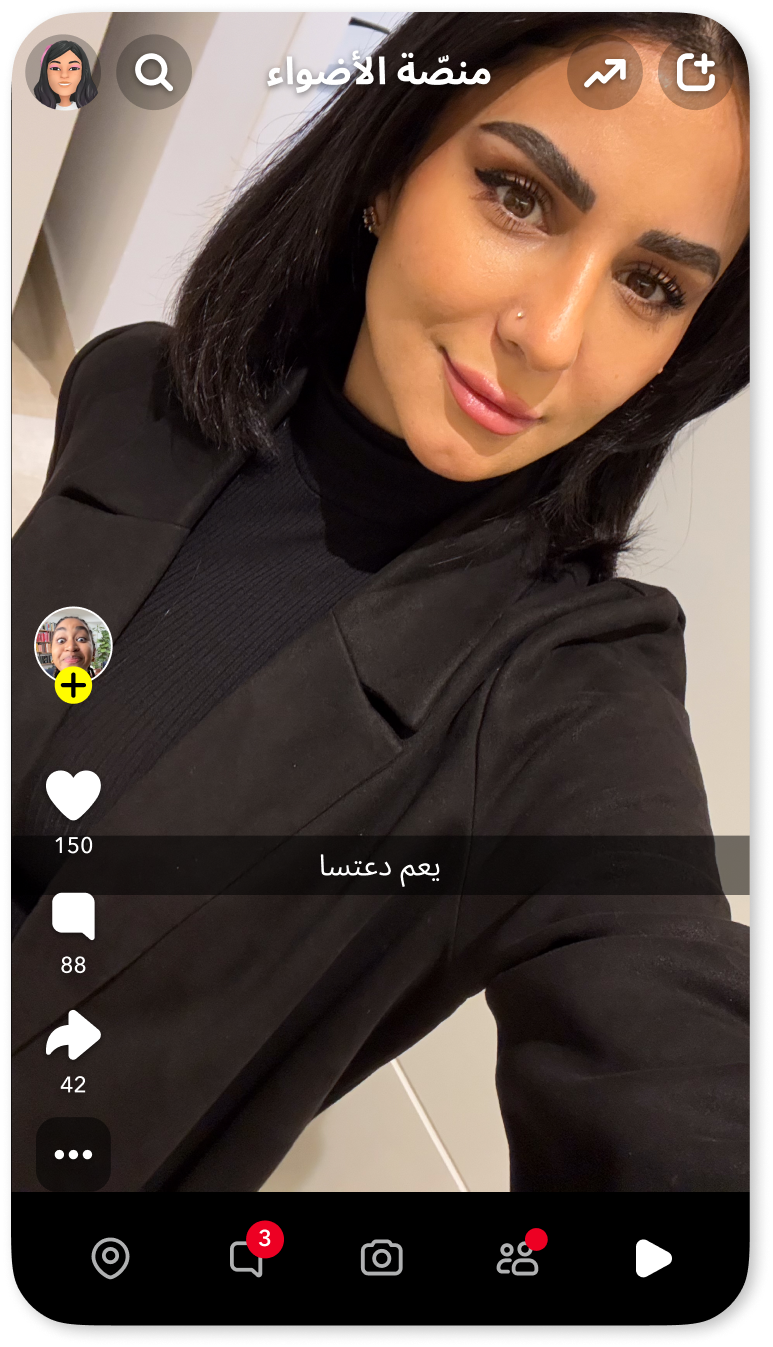Open your Bitmoji profile avatar

[x=63, y=72]
